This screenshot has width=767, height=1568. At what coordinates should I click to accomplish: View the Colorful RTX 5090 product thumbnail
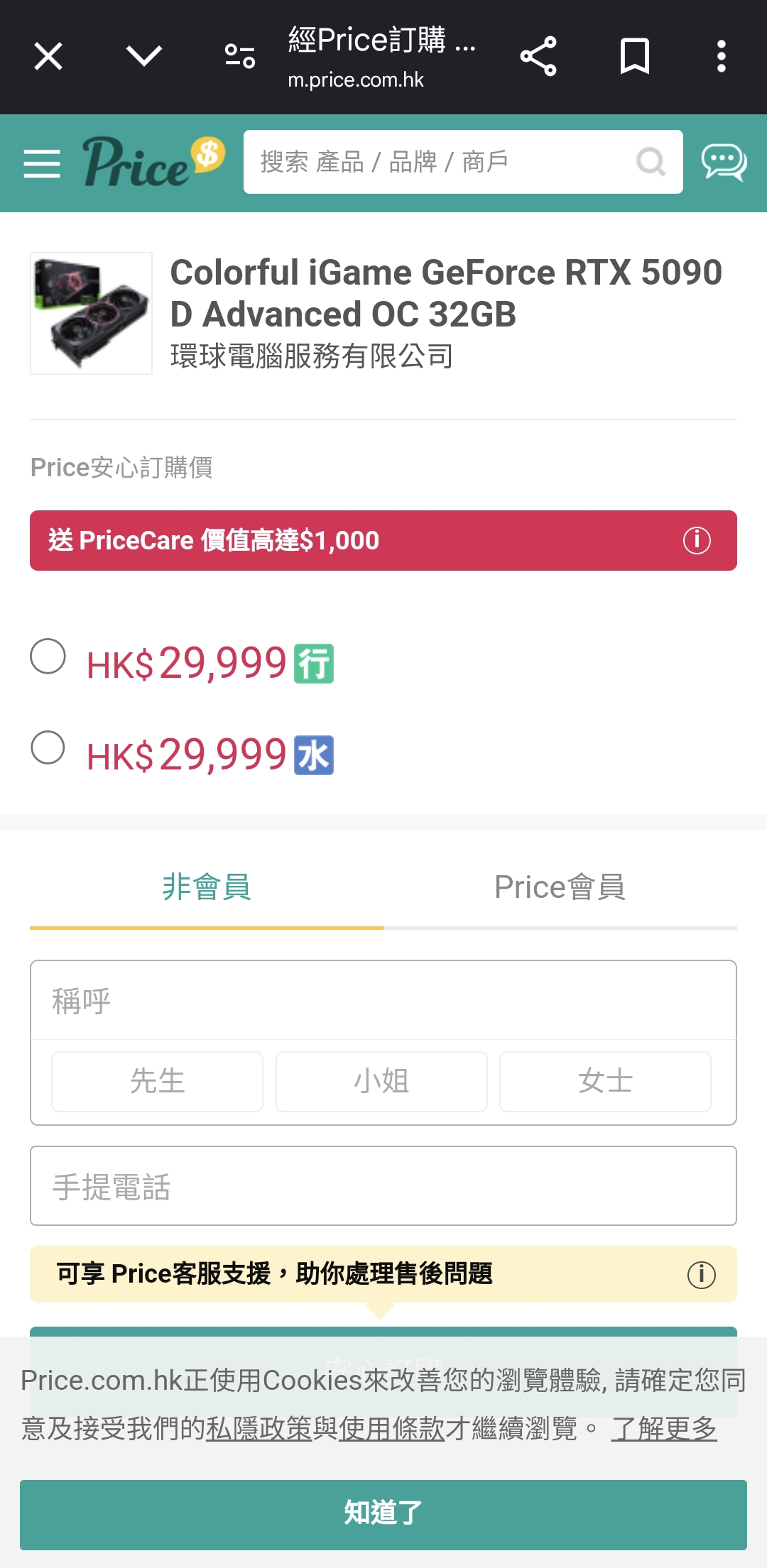pyautogui.click(x=91, y=312)
